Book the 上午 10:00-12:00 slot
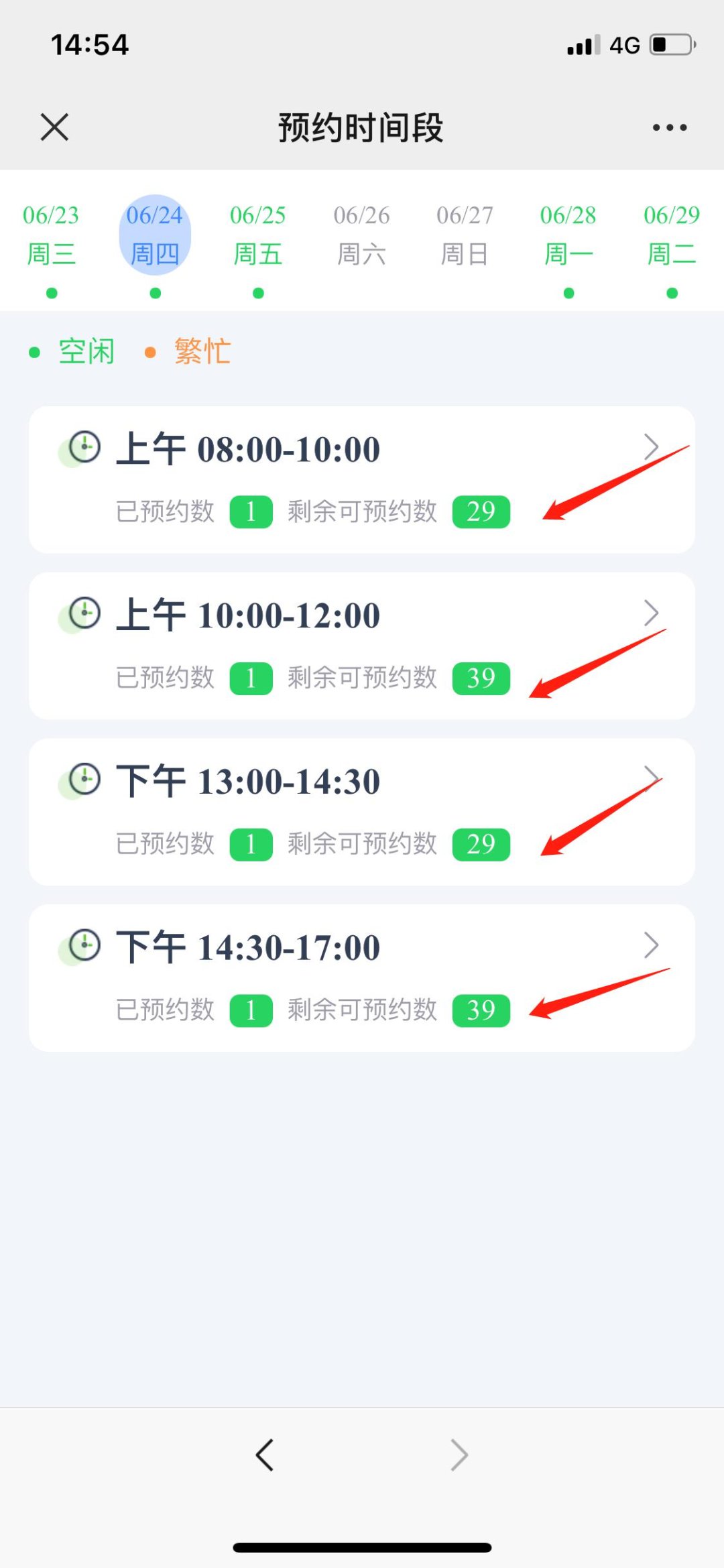Screen dimensions: 724x1568 361,646
